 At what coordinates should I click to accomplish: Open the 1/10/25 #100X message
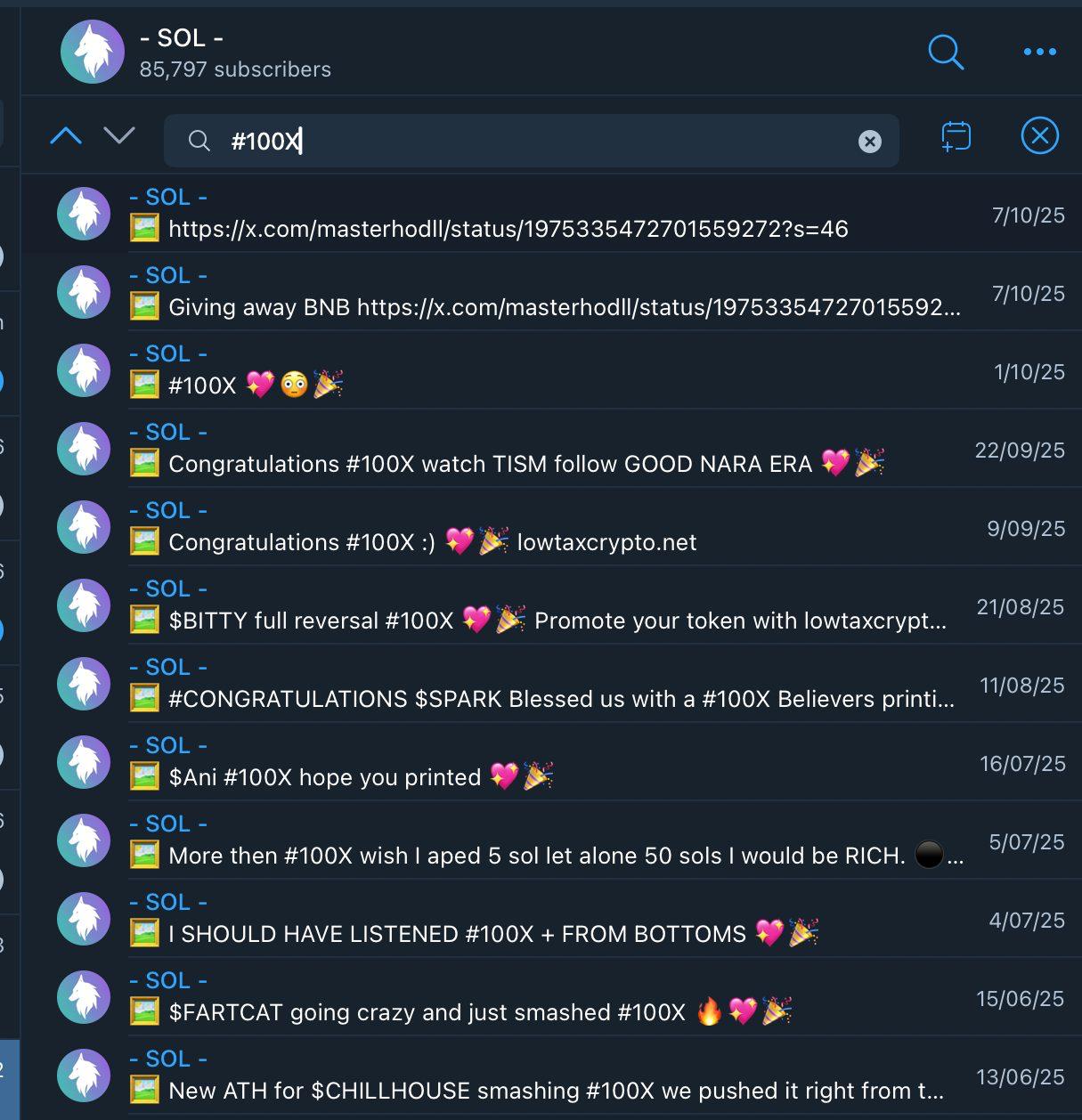coord(552,370)
